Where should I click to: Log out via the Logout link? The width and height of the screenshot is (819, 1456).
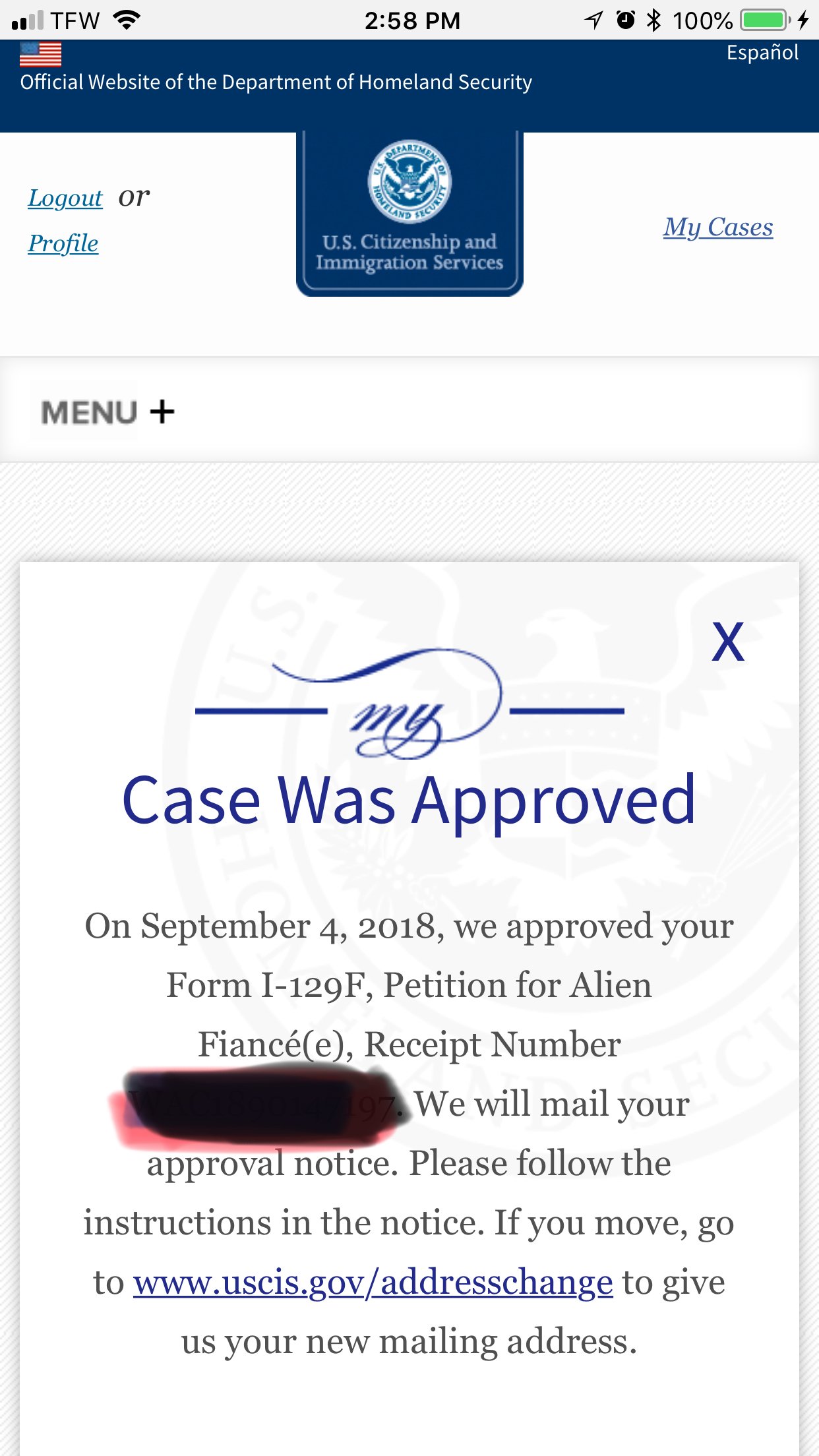click(65, 198)
